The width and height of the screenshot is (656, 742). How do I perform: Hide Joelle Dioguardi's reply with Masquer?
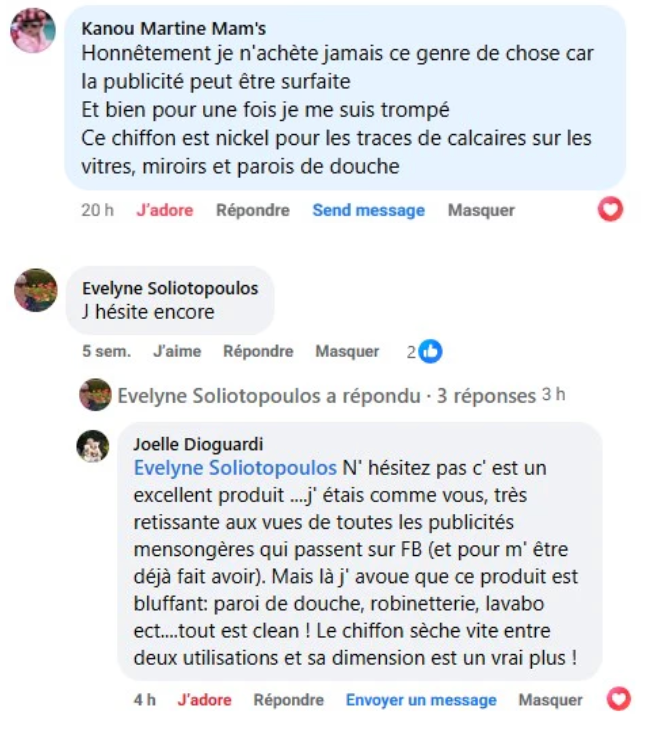click(551, 700)
